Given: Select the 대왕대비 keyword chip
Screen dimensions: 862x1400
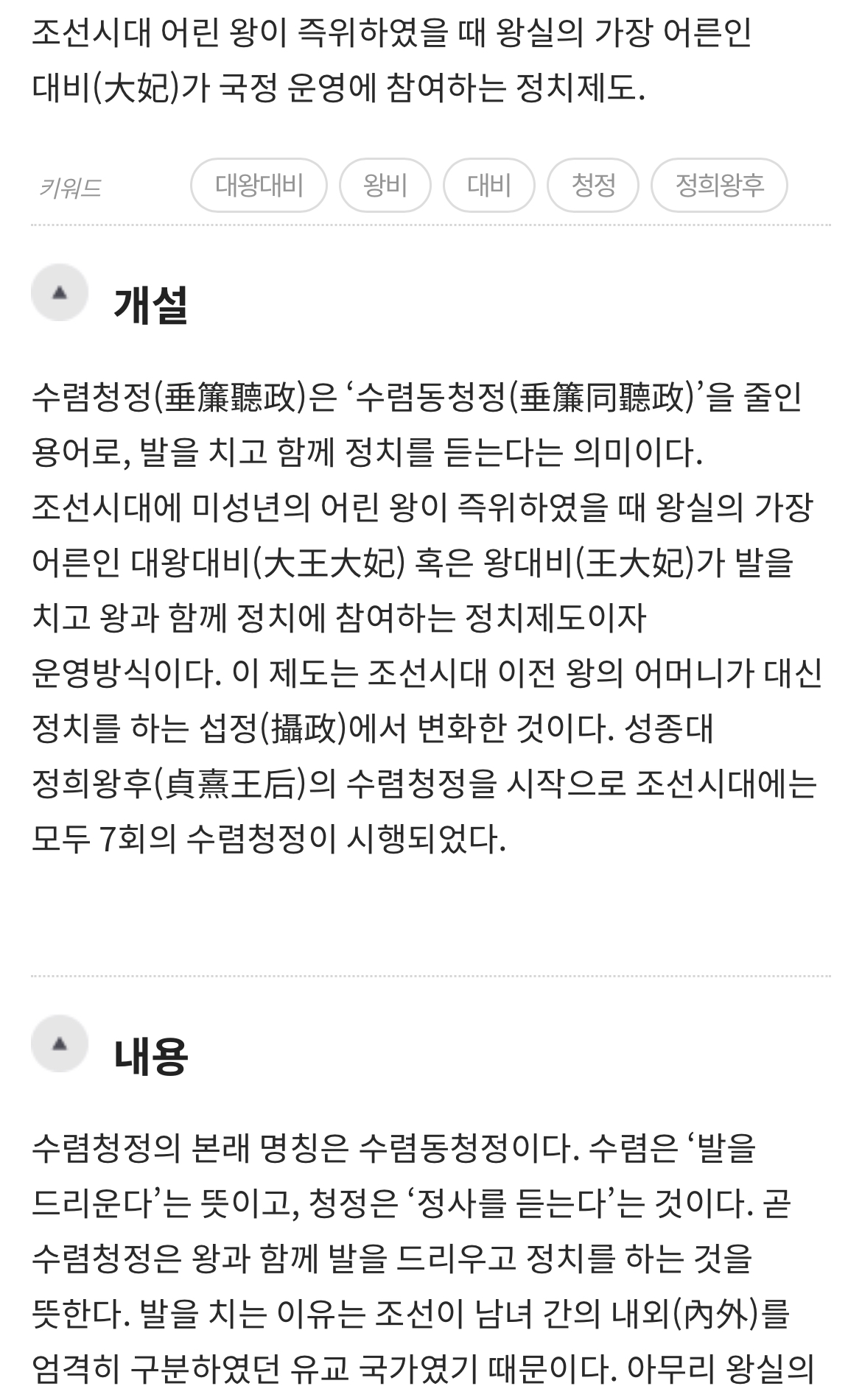Looking at the screenshot, I should [259, 186].
